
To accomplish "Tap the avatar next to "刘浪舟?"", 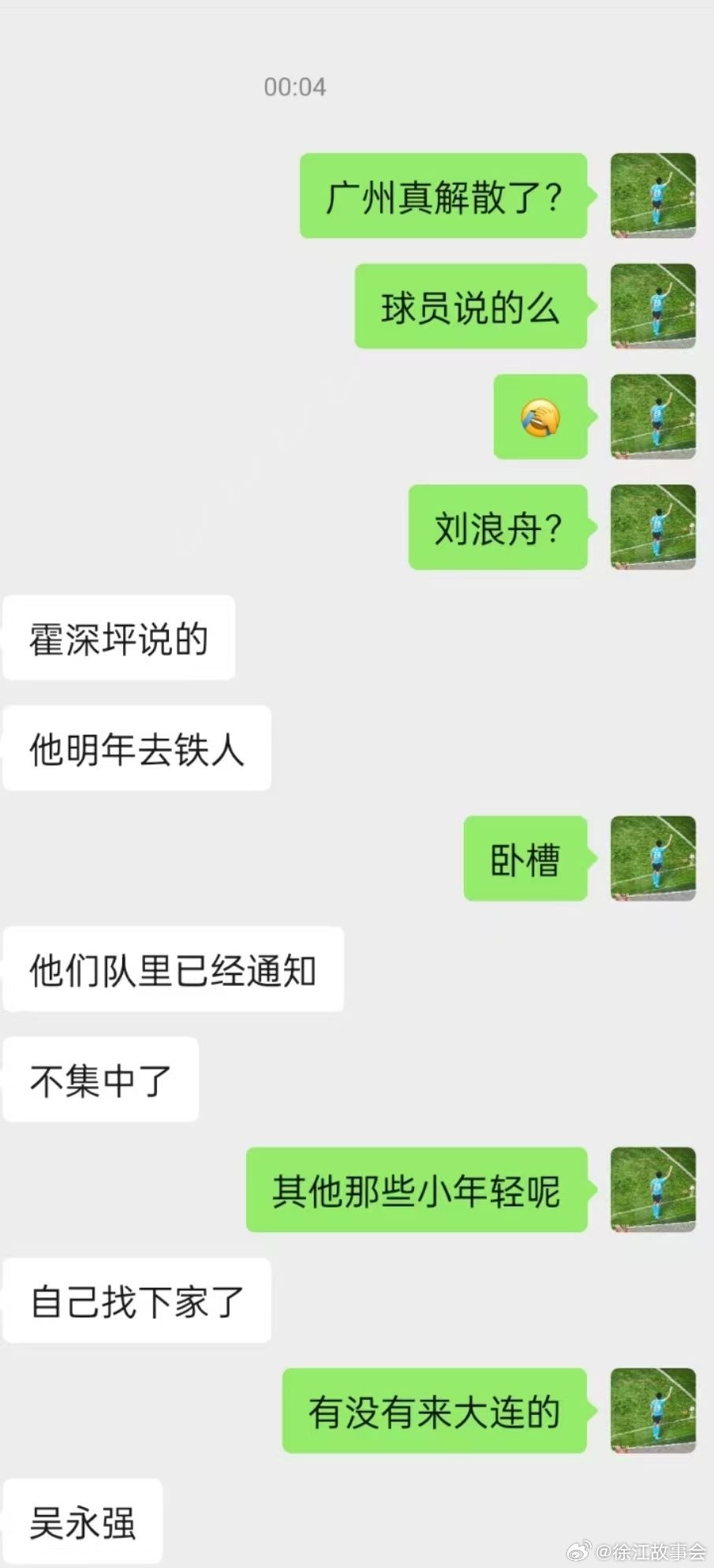I will tap(653, 527).
